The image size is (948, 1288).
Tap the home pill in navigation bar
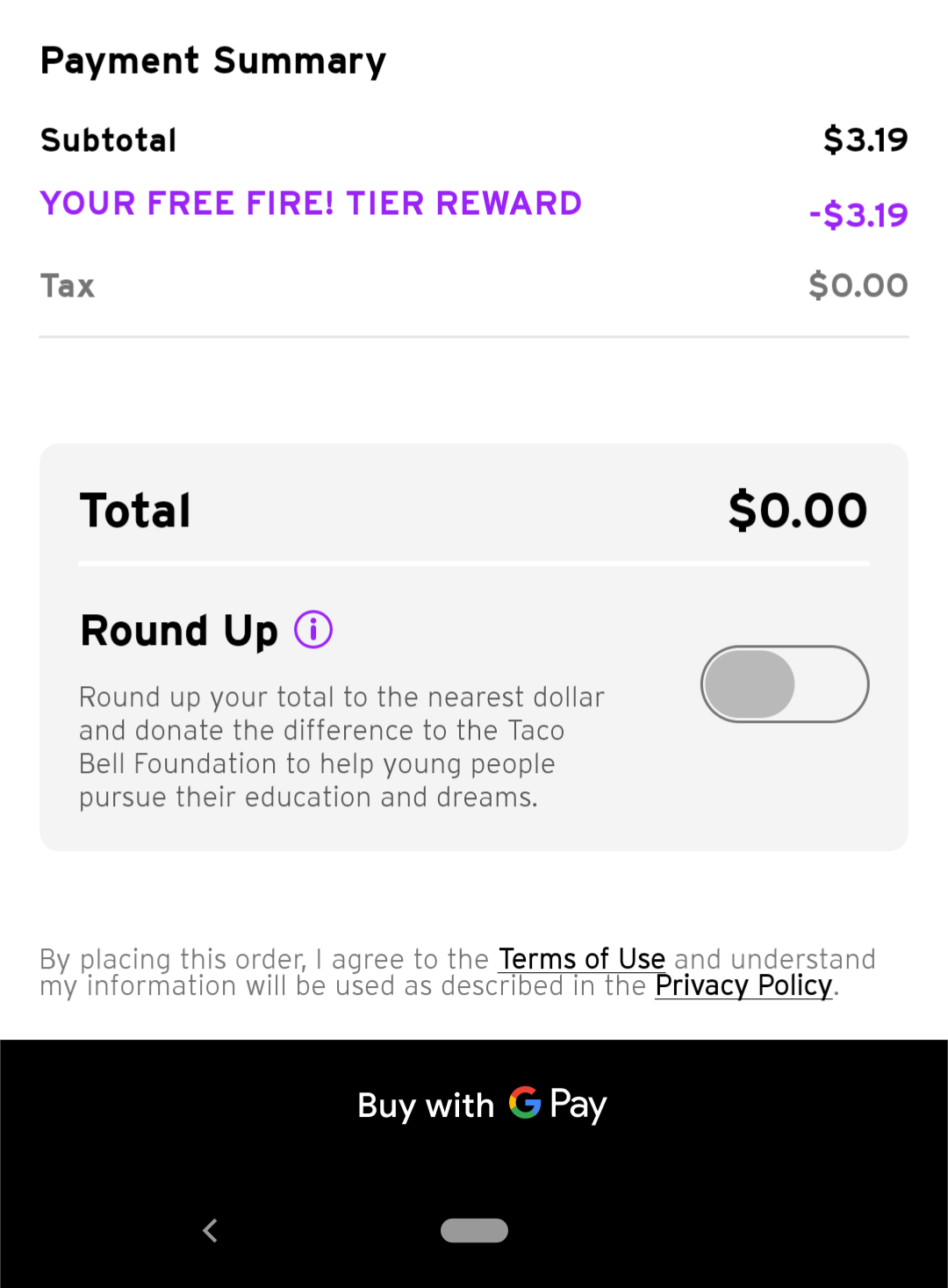click(474, 1231)
